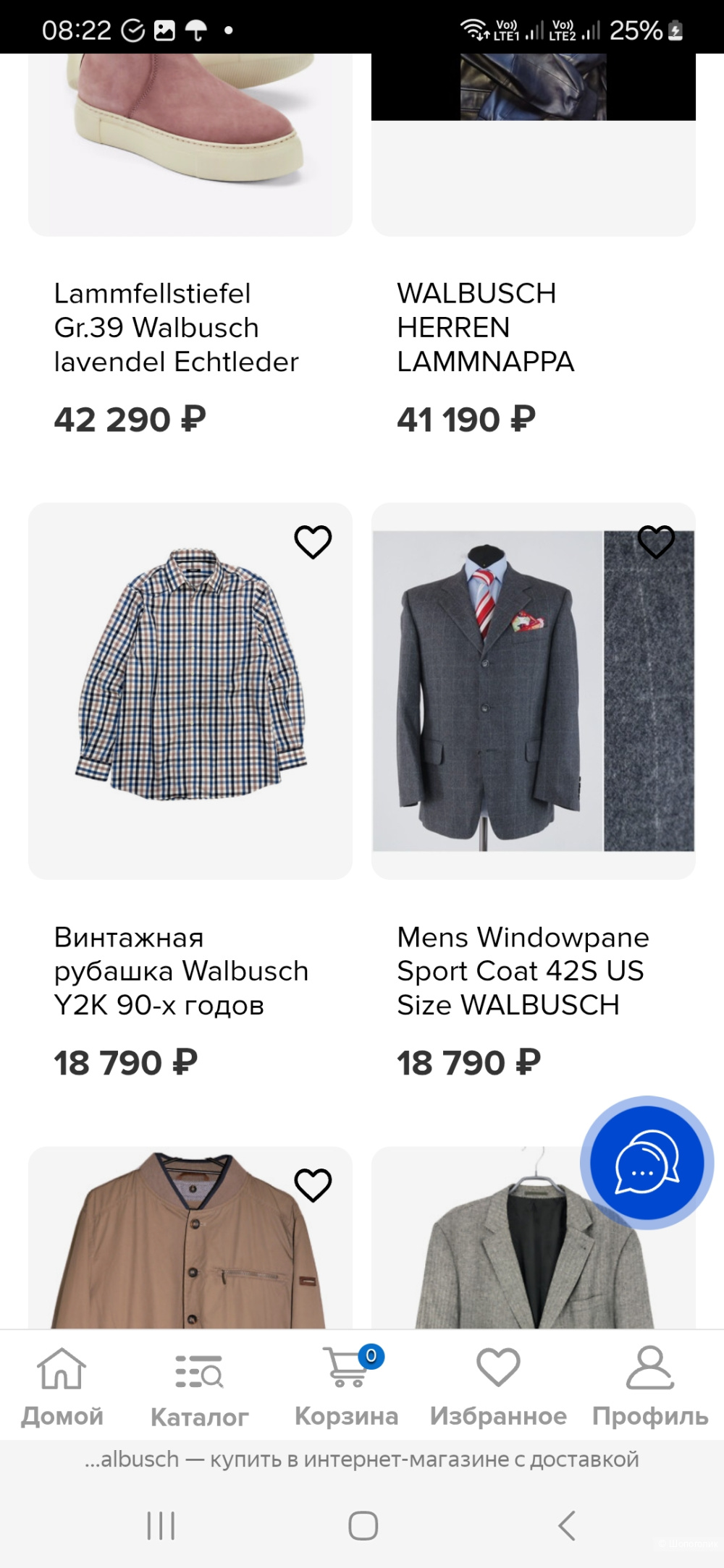Open the Корзина cart tab
Image resolution: width=724 pixels, height=1568 pixels.
point(347,1386)
